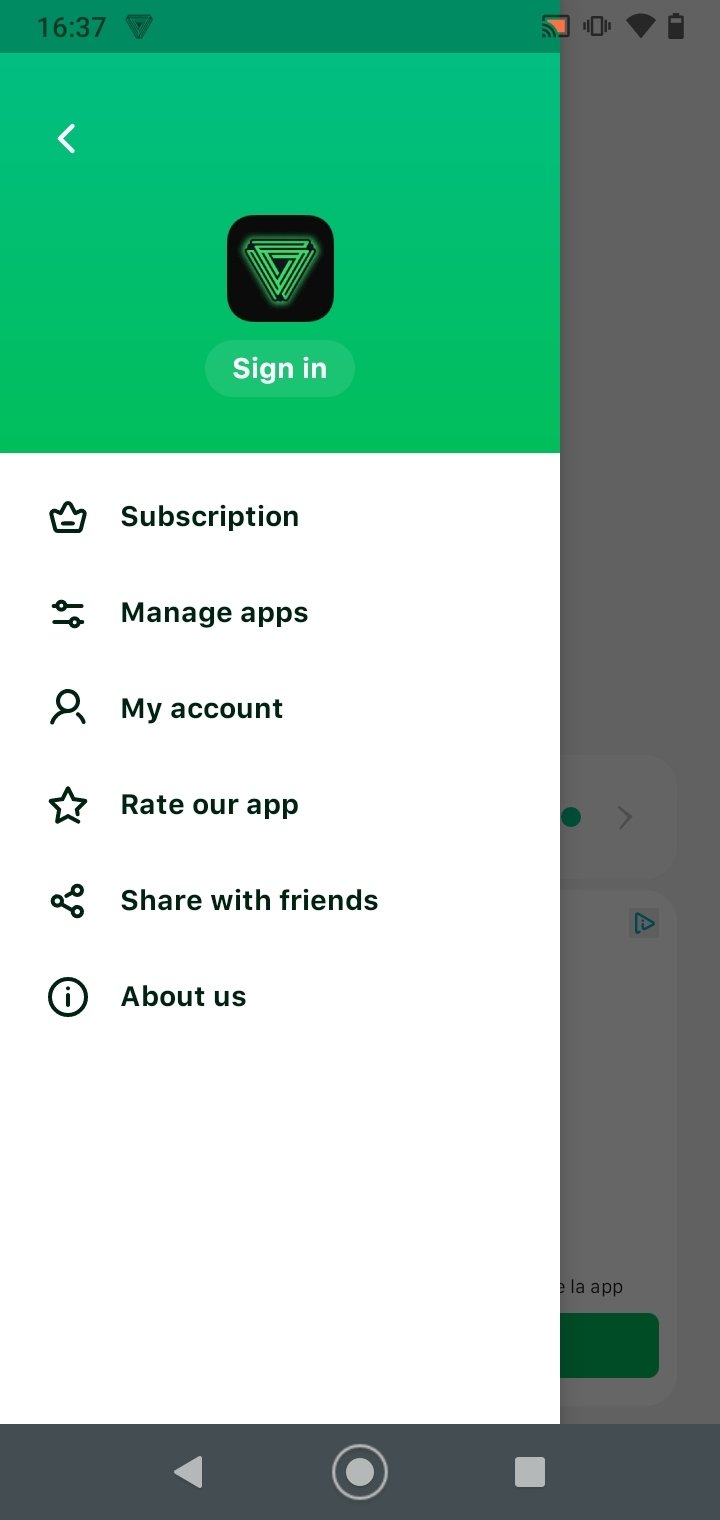Go to Manage apps
The image size is (720, 1520).
pyautogui.click(x=280, y=613)
